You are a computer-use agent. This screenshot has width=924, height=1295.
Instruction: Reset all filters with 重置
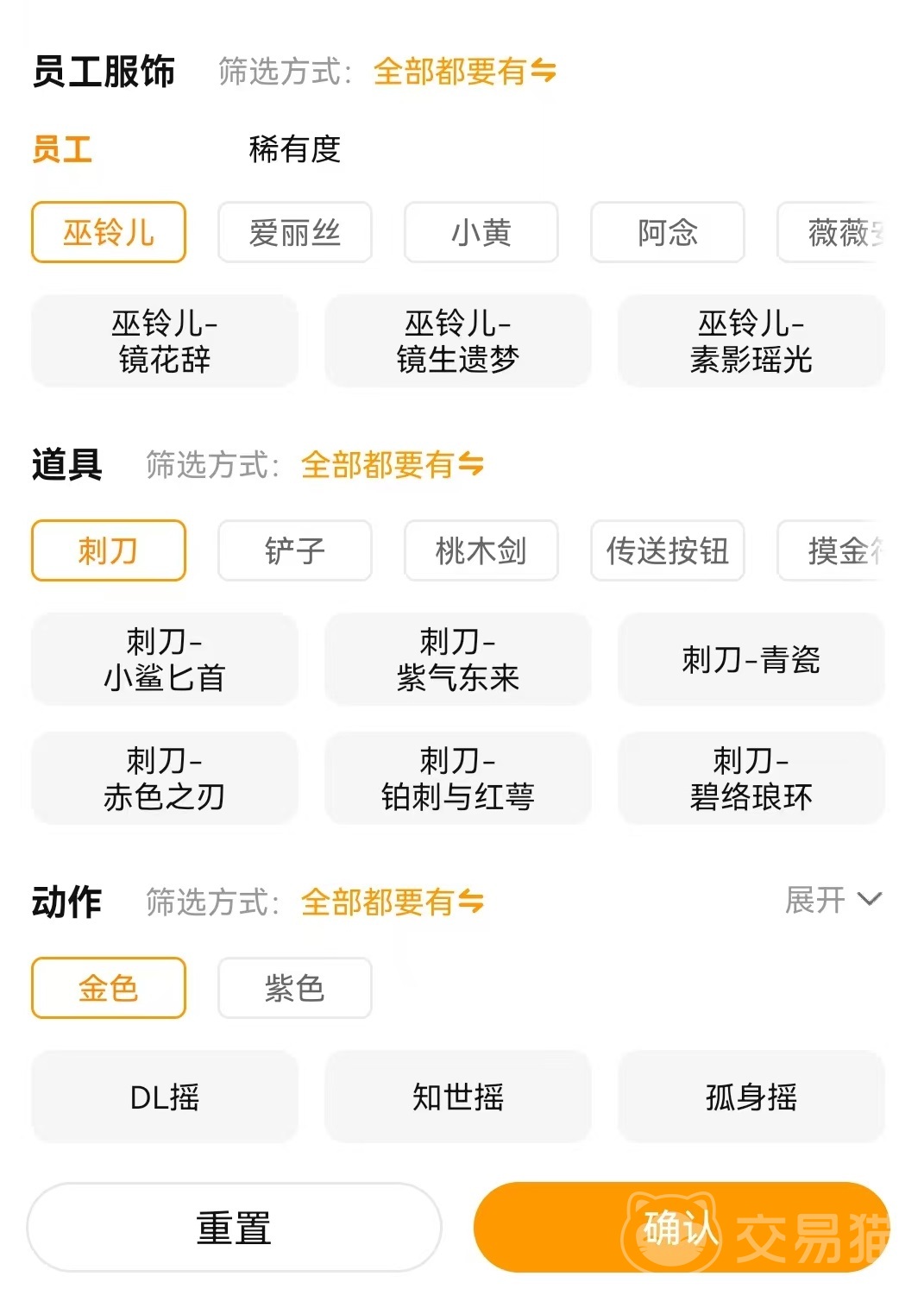(x=234, y=1227)
